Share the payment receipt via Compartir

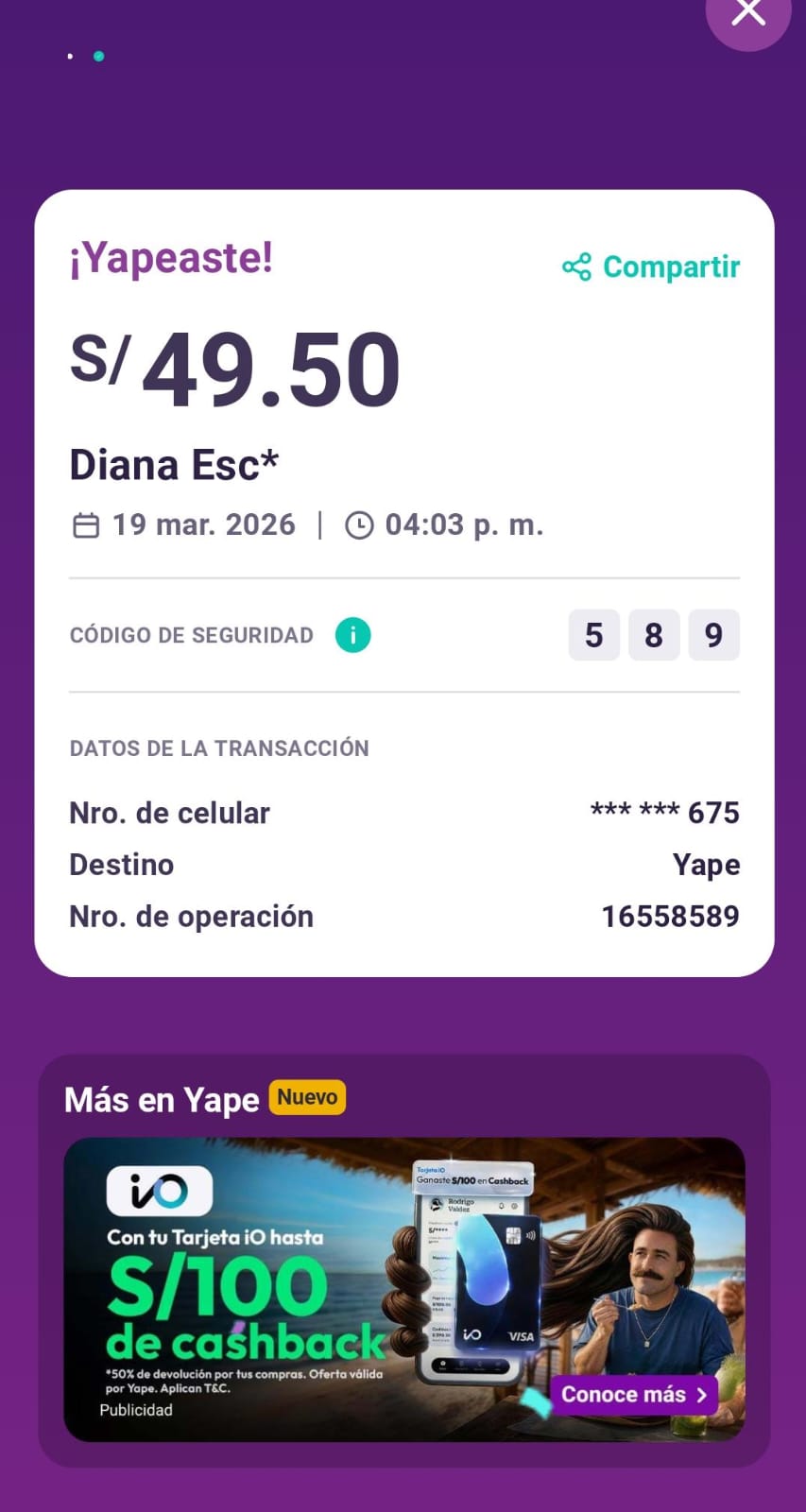coord(651,267)
